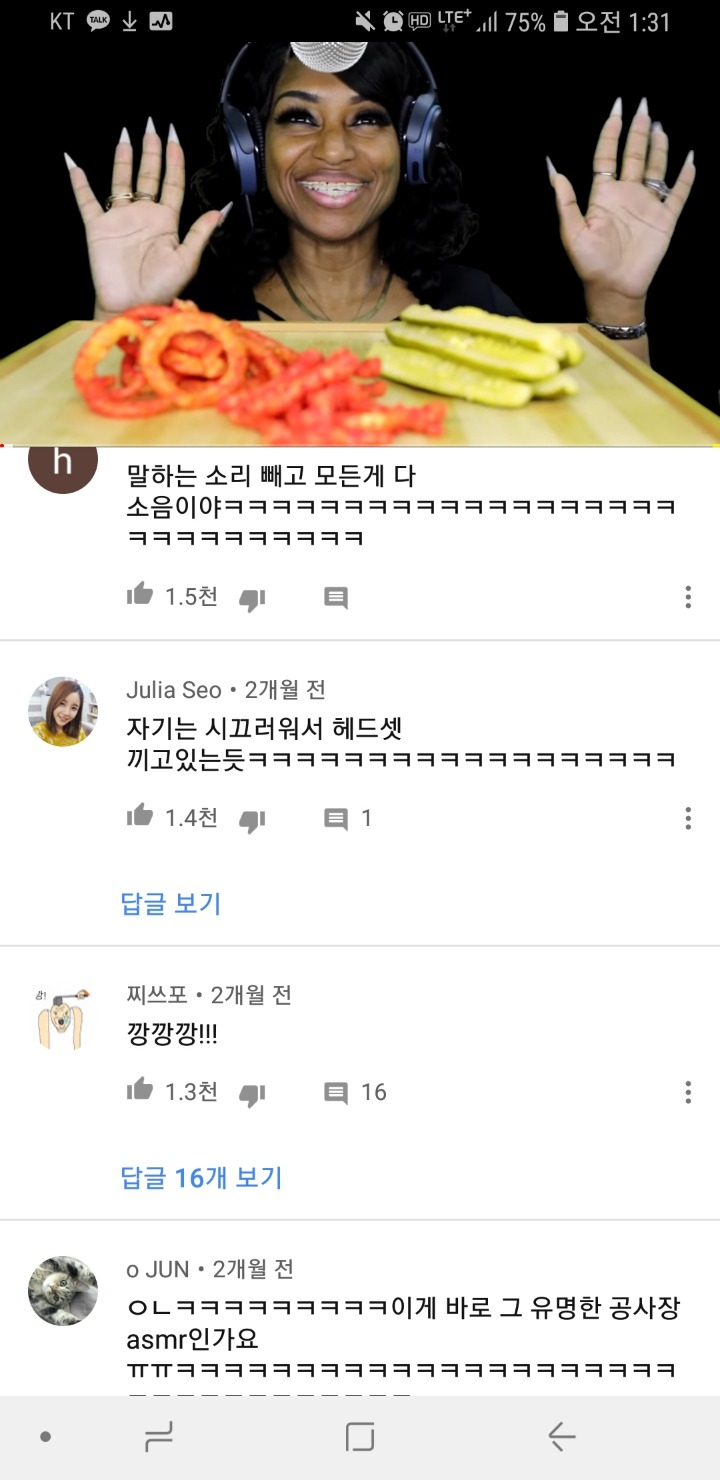Like the comment with 1.5천 likes
Viewport: 720px width, 1480px height.
pyautogui.click(x=140, y=595)
